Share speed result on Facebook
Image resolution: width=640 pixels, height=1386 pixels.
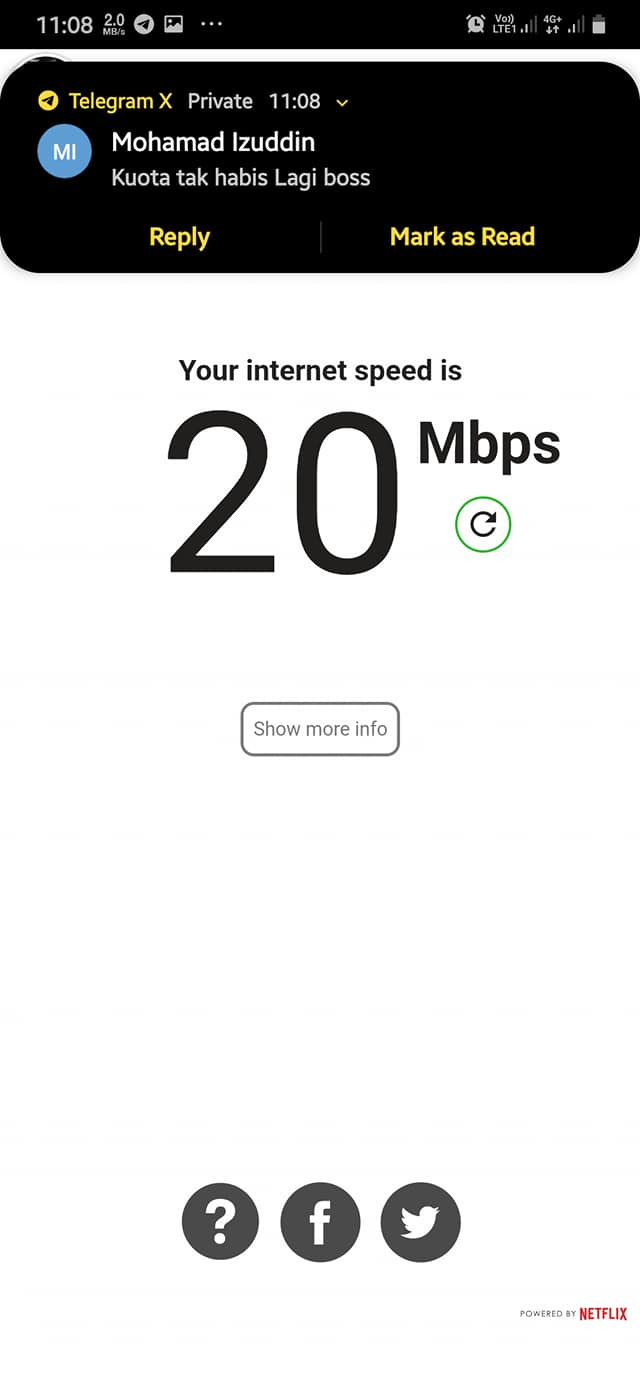click(320, 1222)
